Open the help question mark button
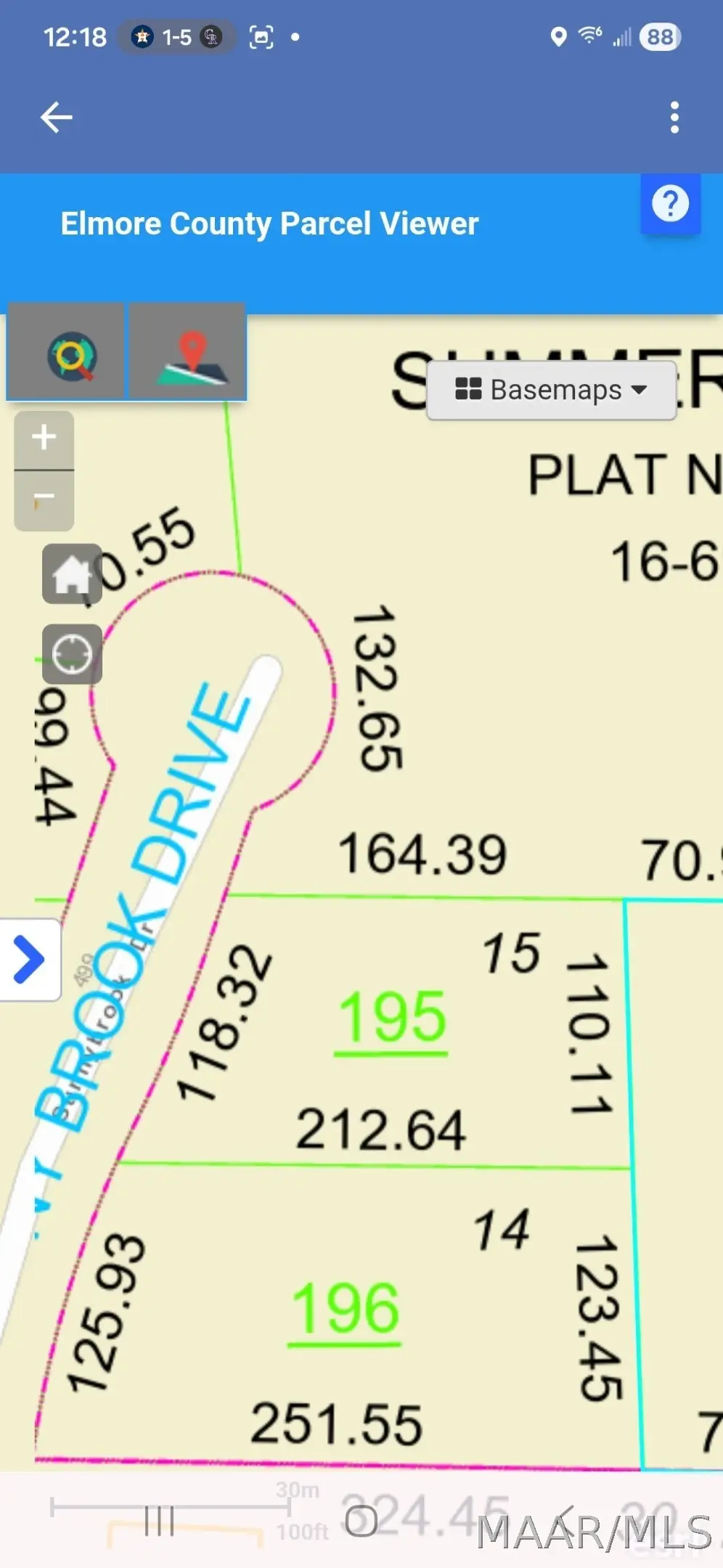 coord(670,203)
